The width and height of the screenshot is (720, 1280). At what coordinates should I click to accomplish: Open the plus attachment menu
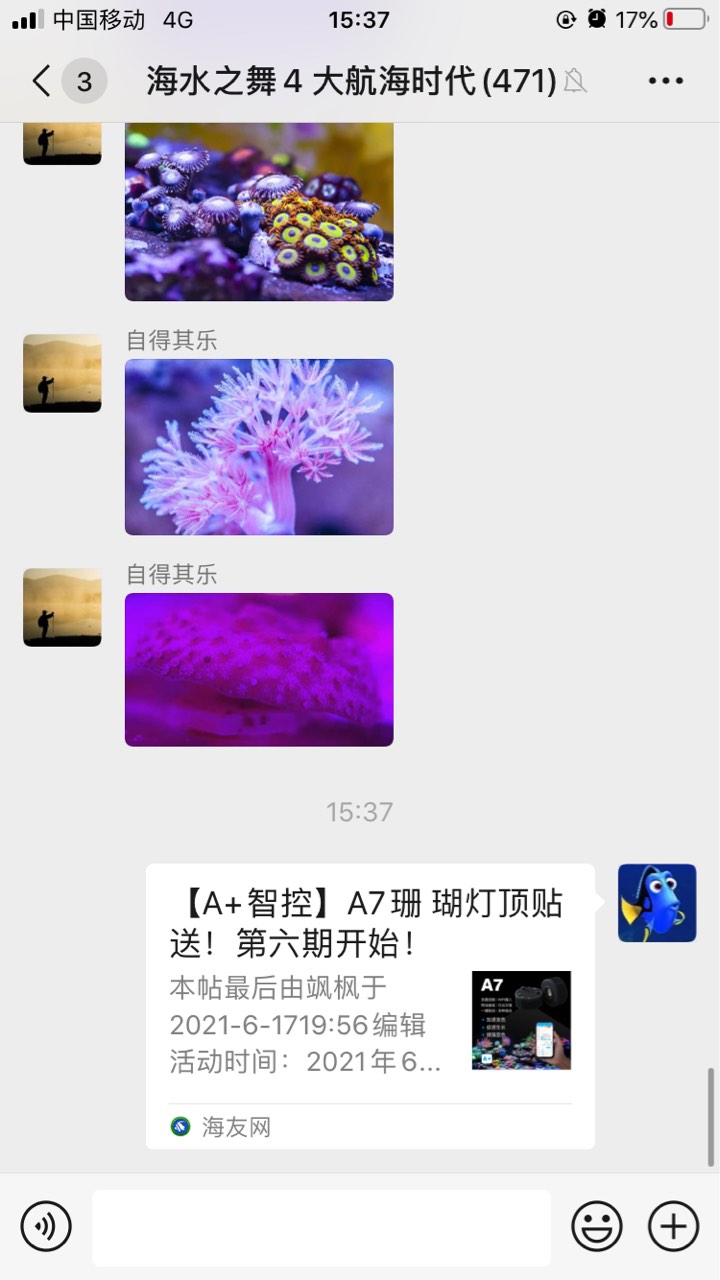coord(673,1226)
